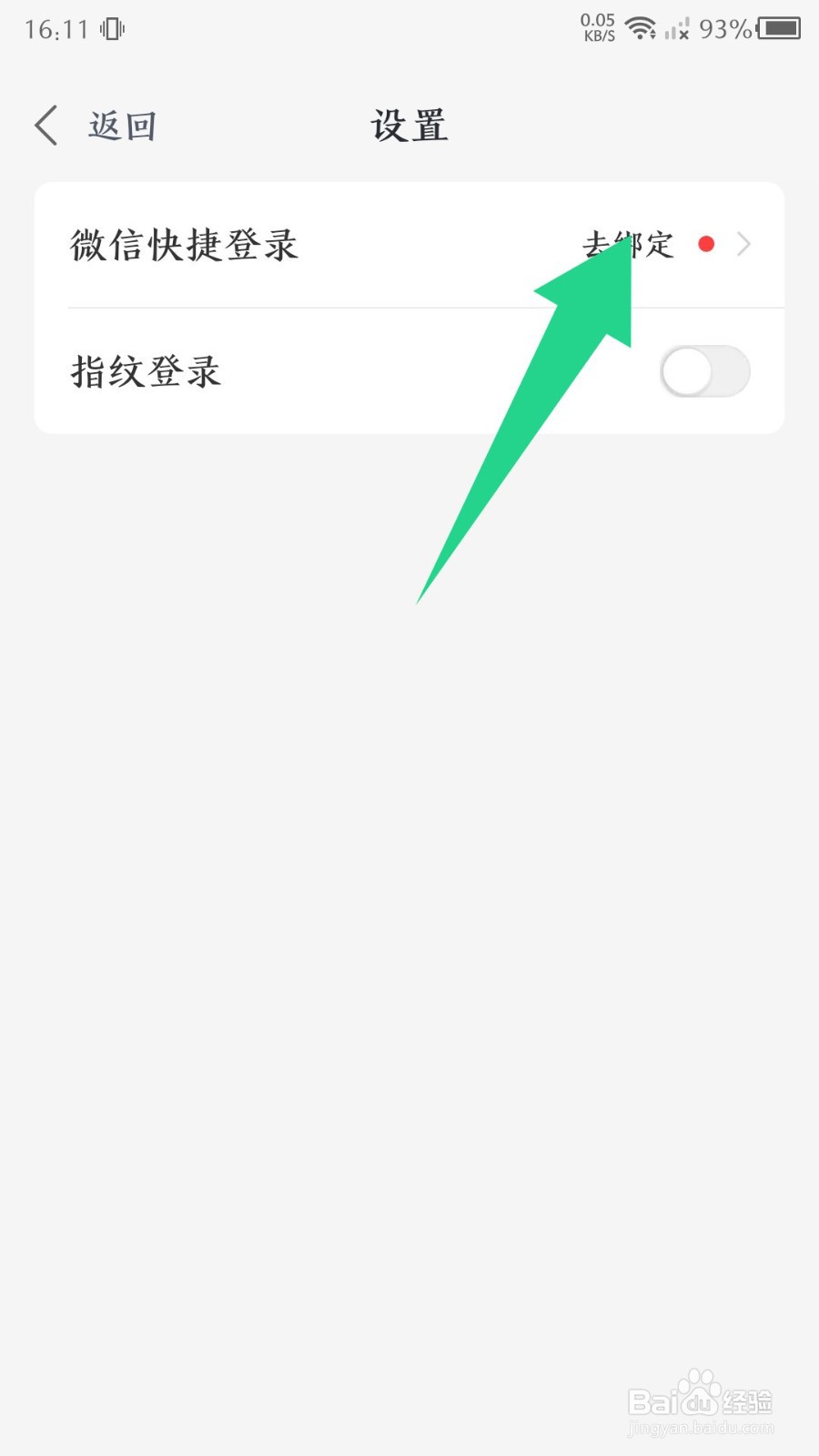The height and width of the screenshot is (1456, 819).
Task: Tap the network speed indicator showing 0.05 KB/S
Action: (x=598, y=27)
